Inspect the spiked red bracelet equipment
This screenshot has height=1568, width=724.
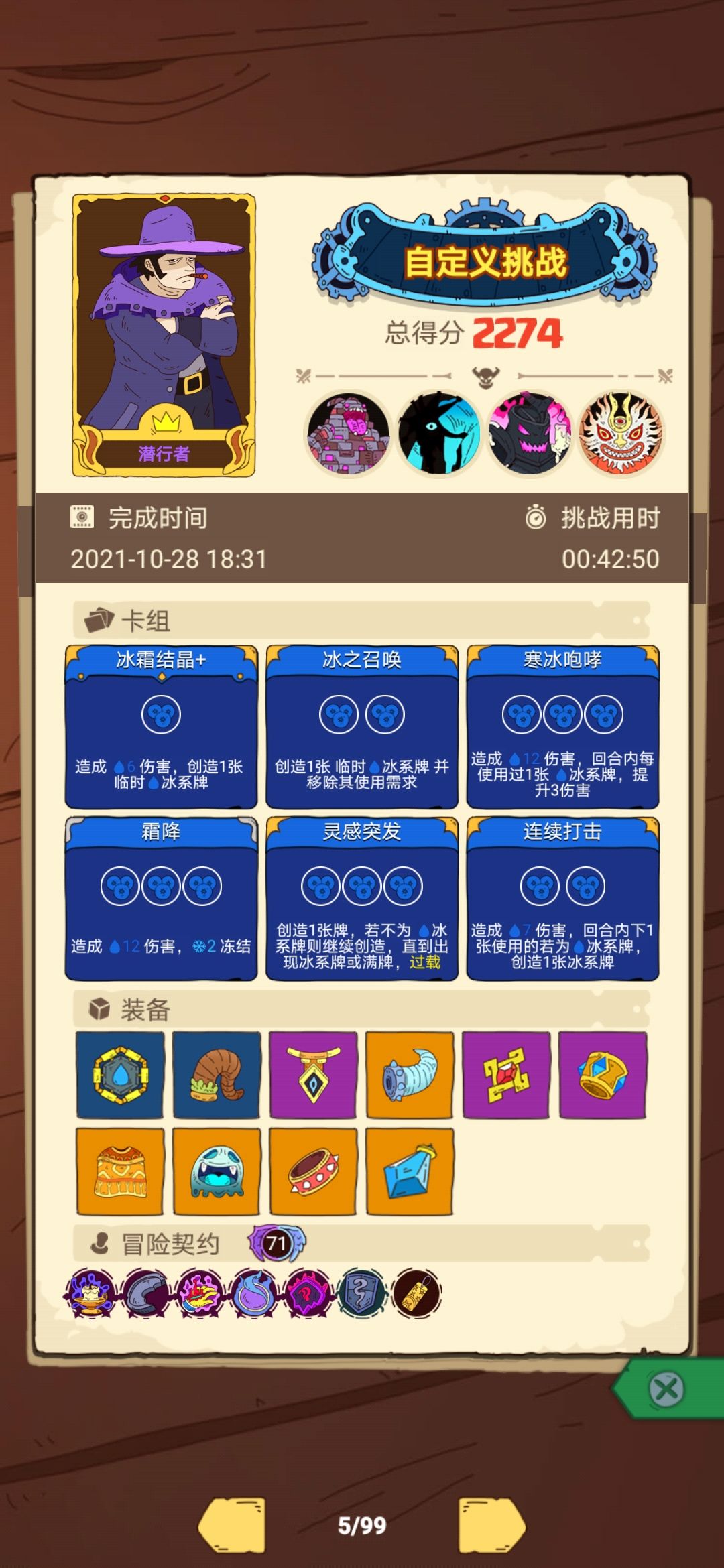[313, 1171]
